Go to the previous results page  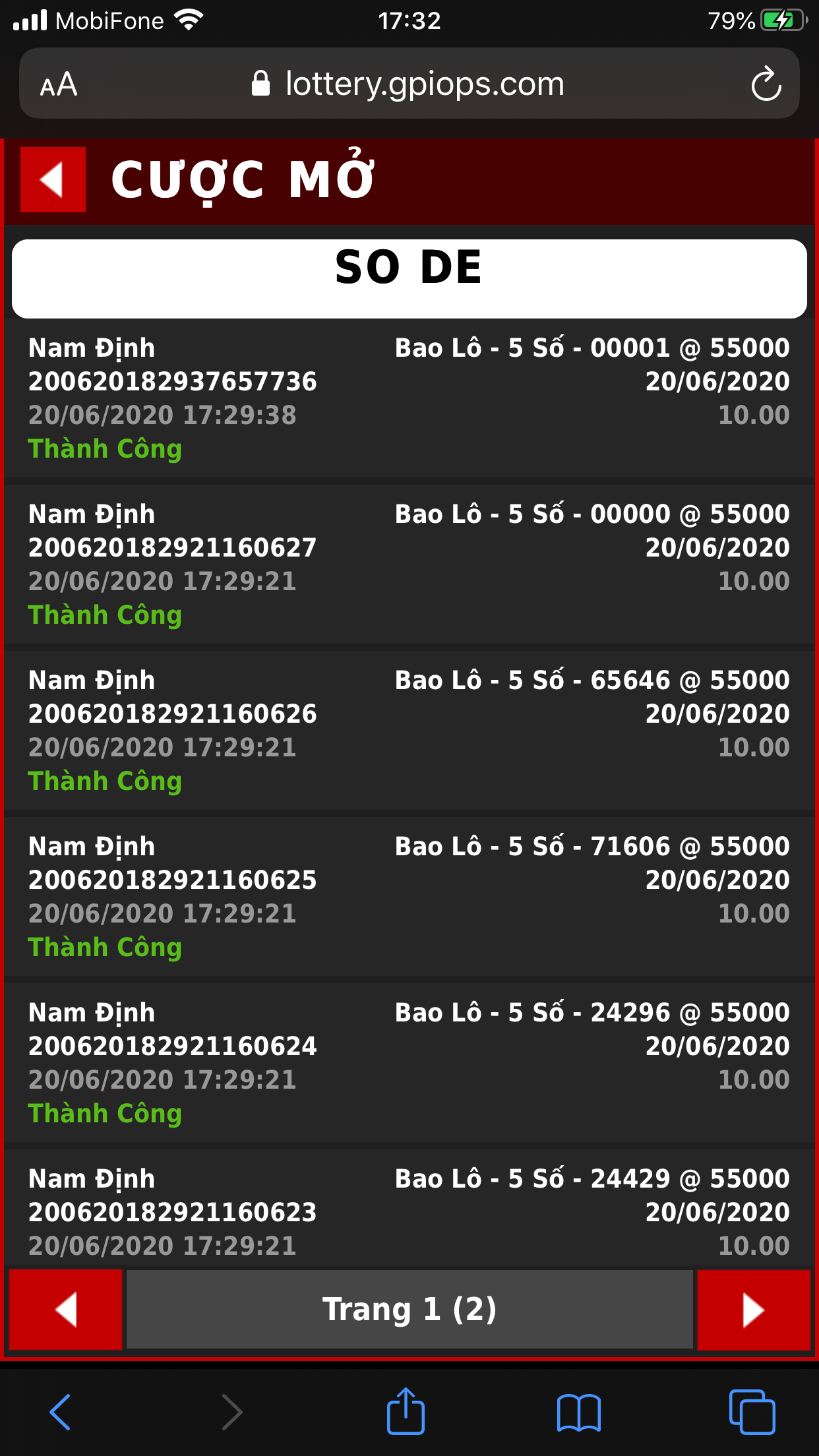point(65,1309)
